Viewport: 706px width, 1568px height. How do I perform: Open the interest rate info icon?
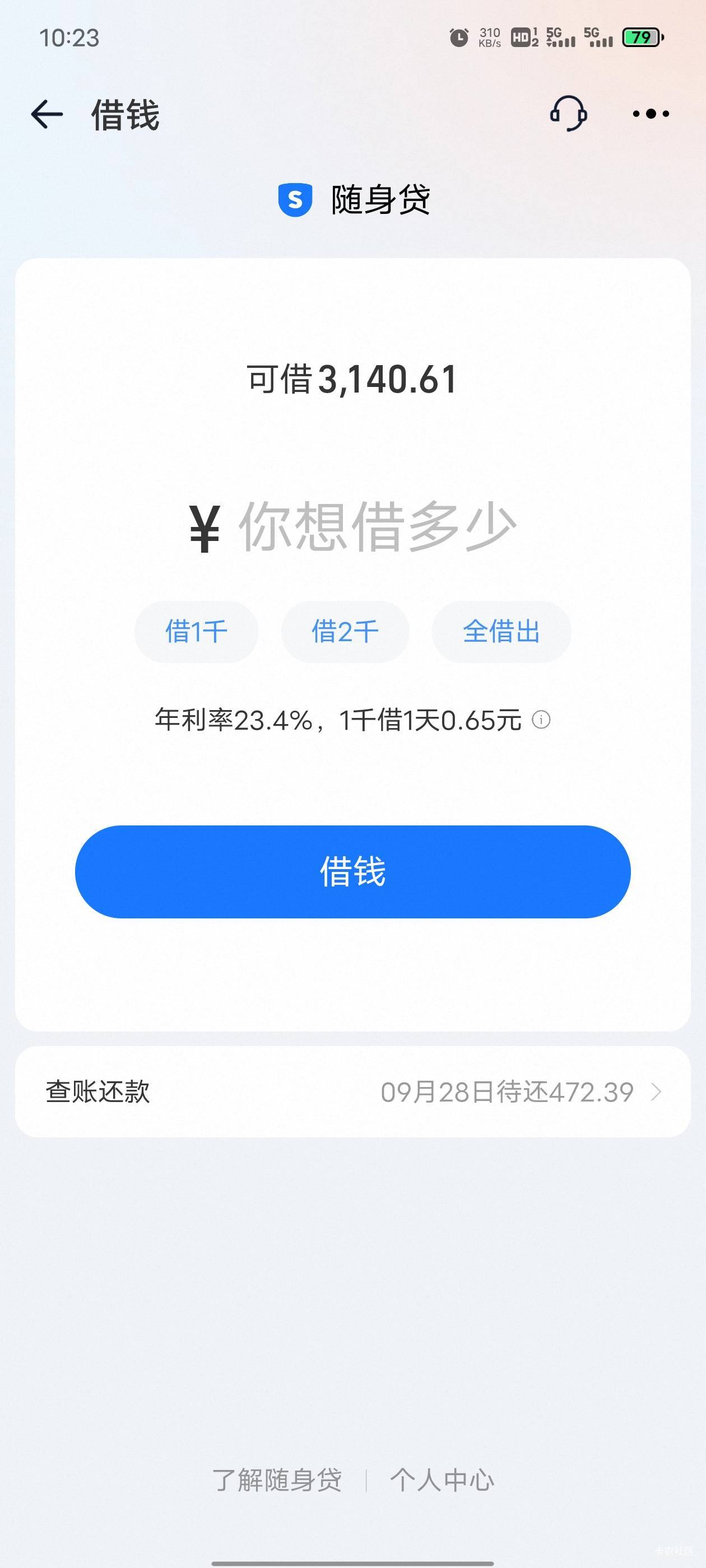pos(541,720)
